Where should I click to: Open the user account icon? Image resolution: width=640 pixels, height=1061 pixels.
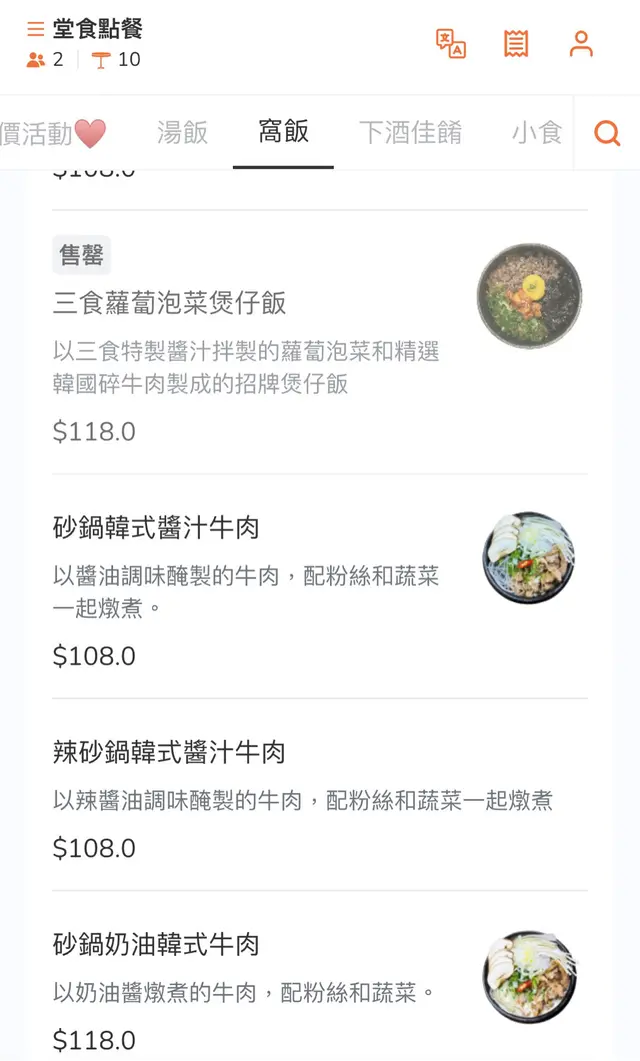point(581,44)
